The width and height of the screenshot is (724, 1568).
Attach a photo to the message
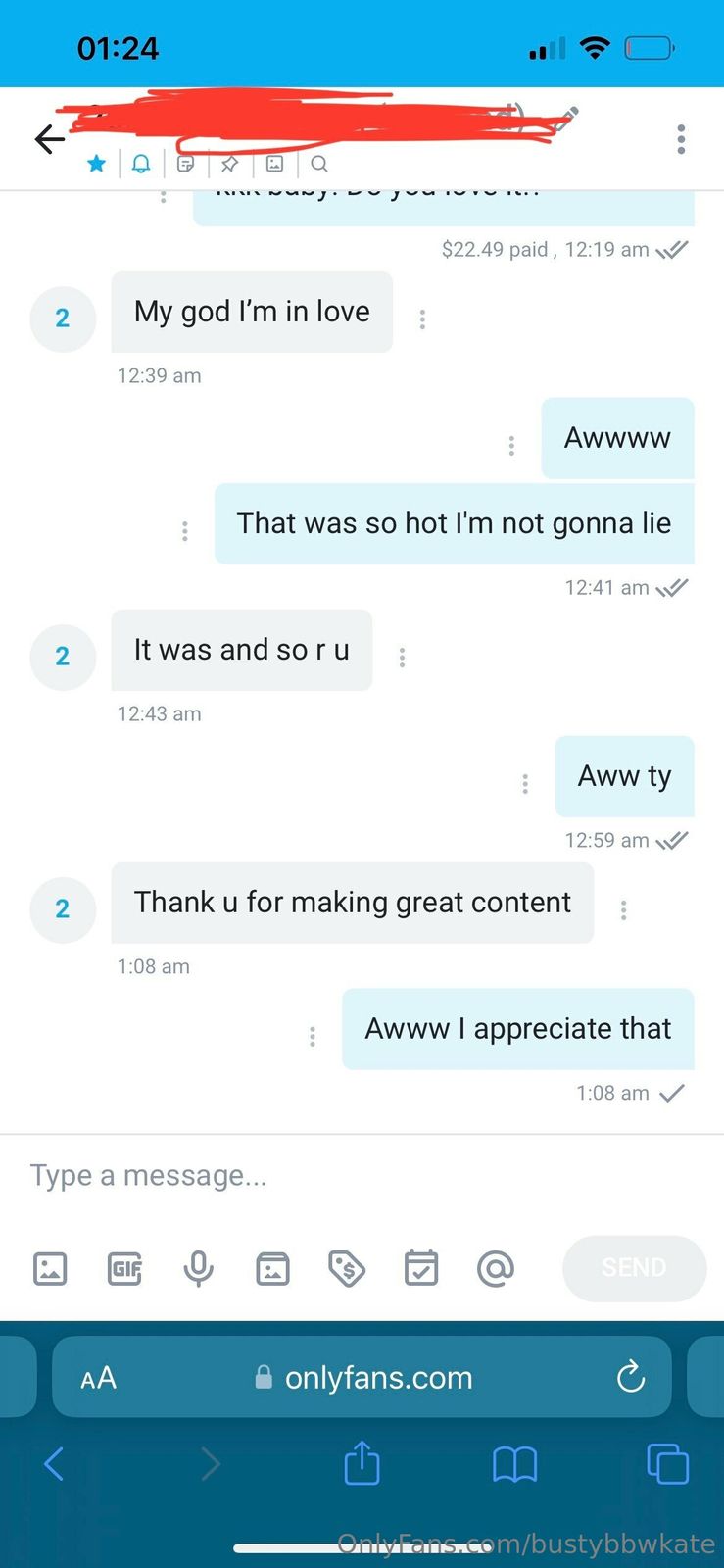(x=50, y=1268)
